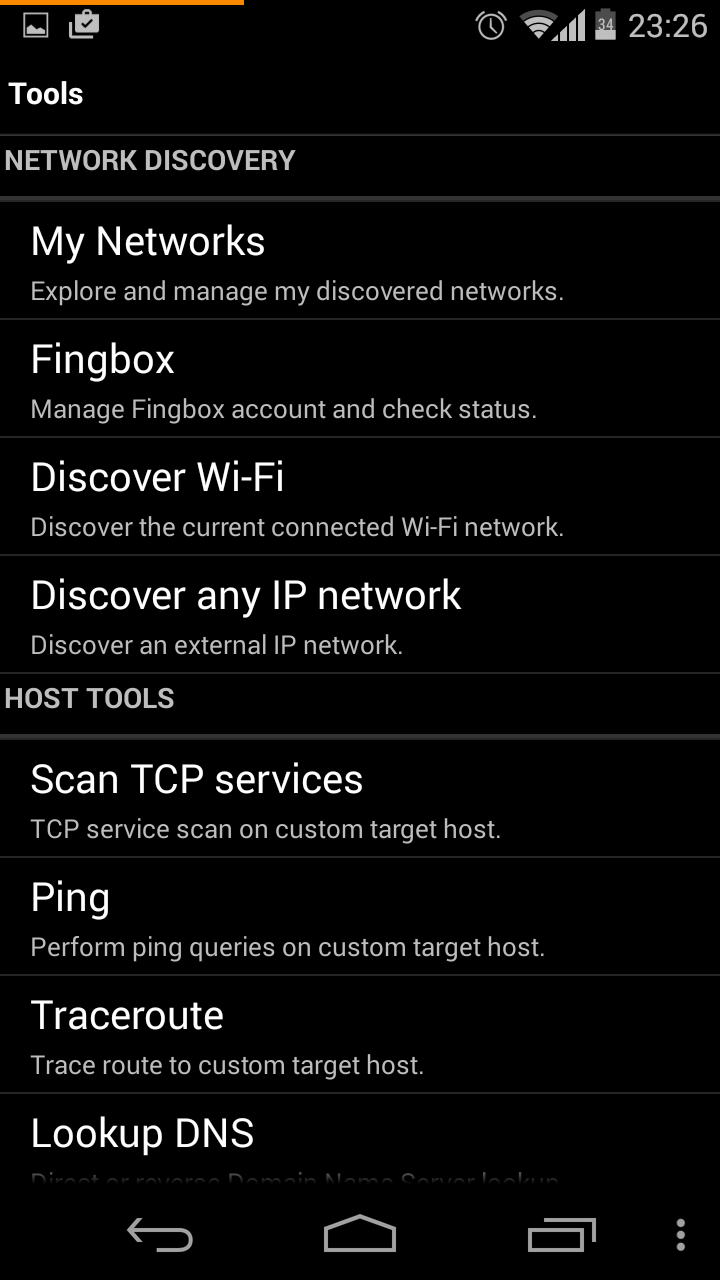This screenshot has height=1280, width=720.
Task: Launch the Ping tool
Action: pos(360,918)
